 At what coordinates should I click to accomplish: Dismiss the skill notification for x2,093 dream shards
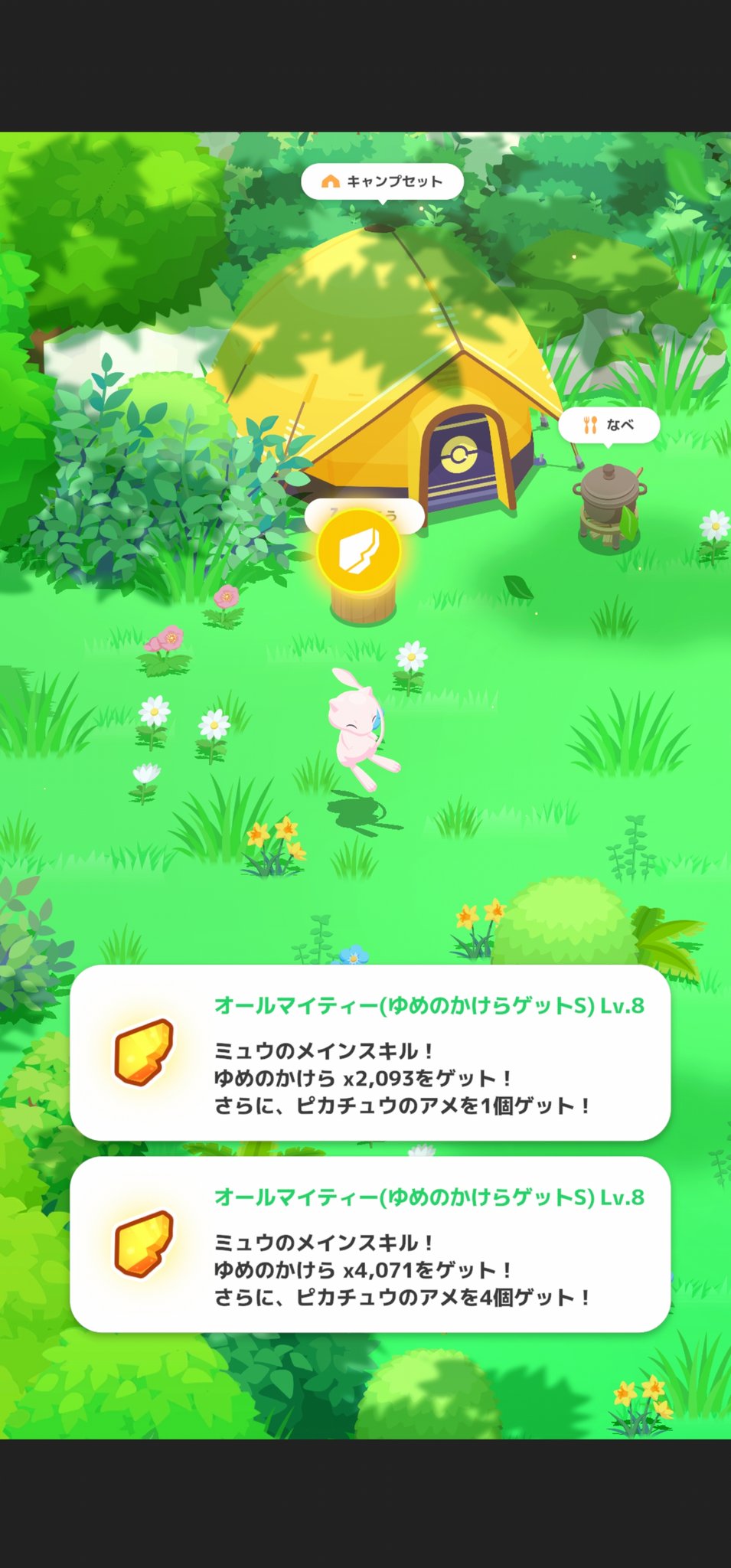370,1053
